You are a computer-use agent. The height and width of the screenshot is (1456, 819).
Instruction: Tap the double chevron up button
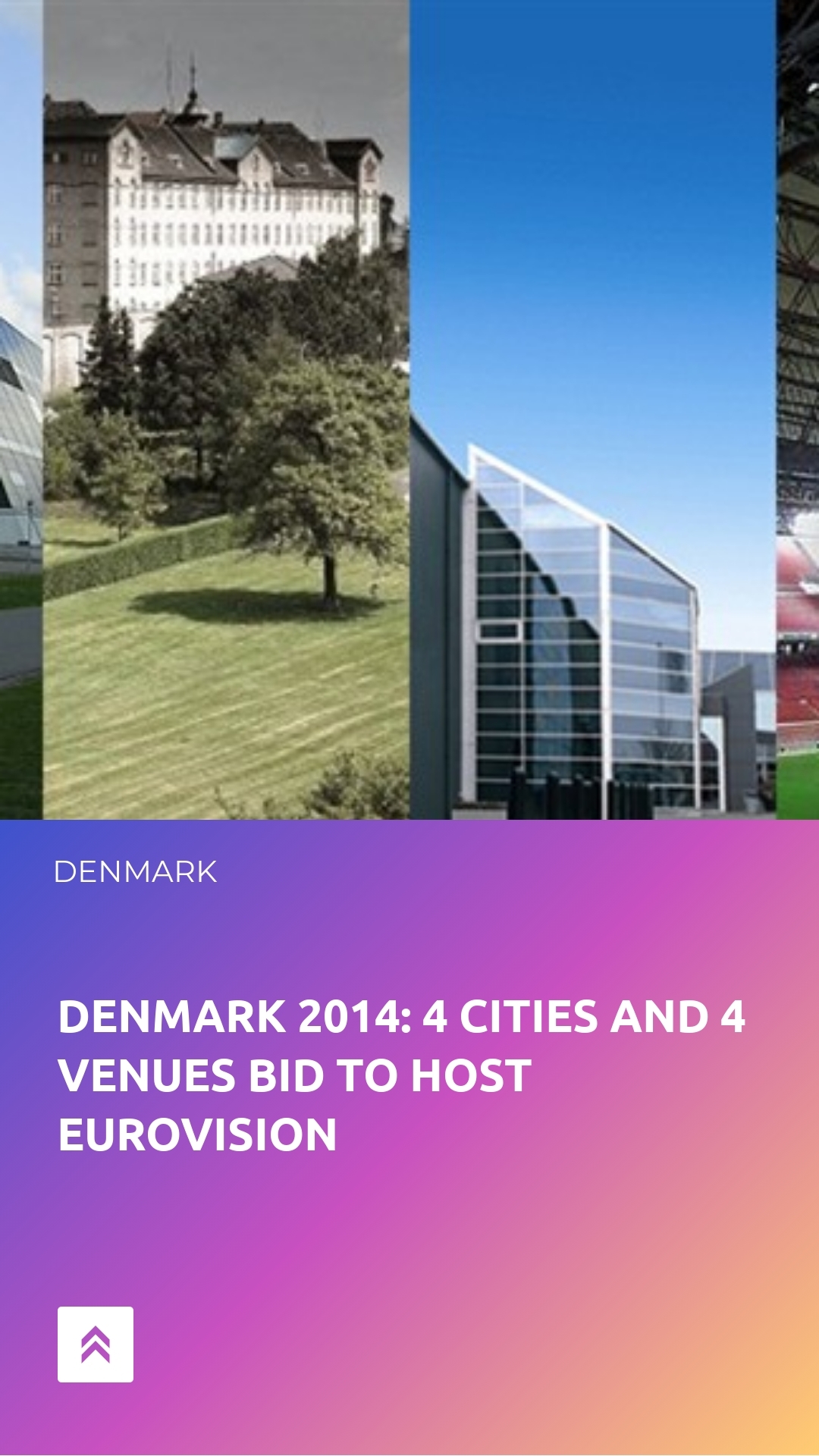point(96,1345)
